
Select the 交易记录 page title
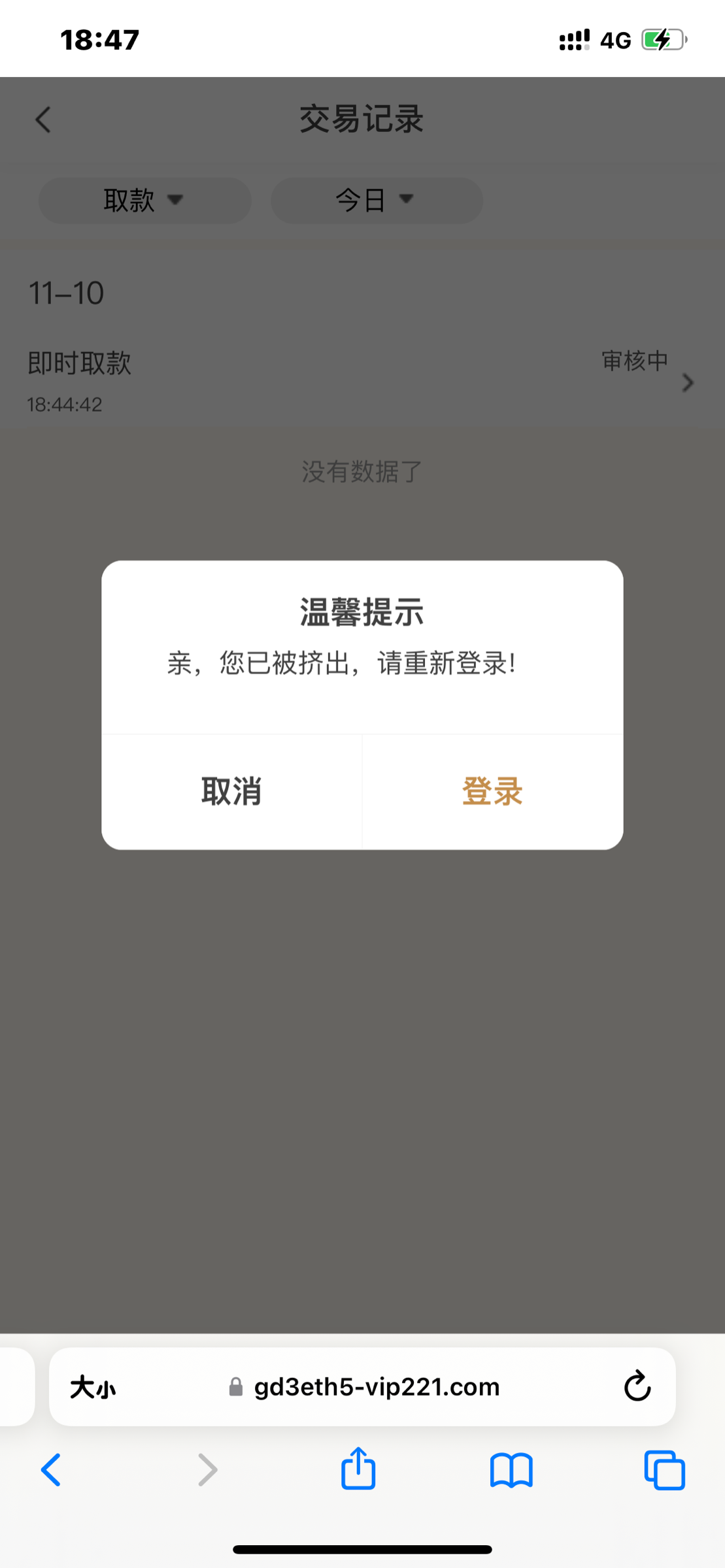point(362,120)
